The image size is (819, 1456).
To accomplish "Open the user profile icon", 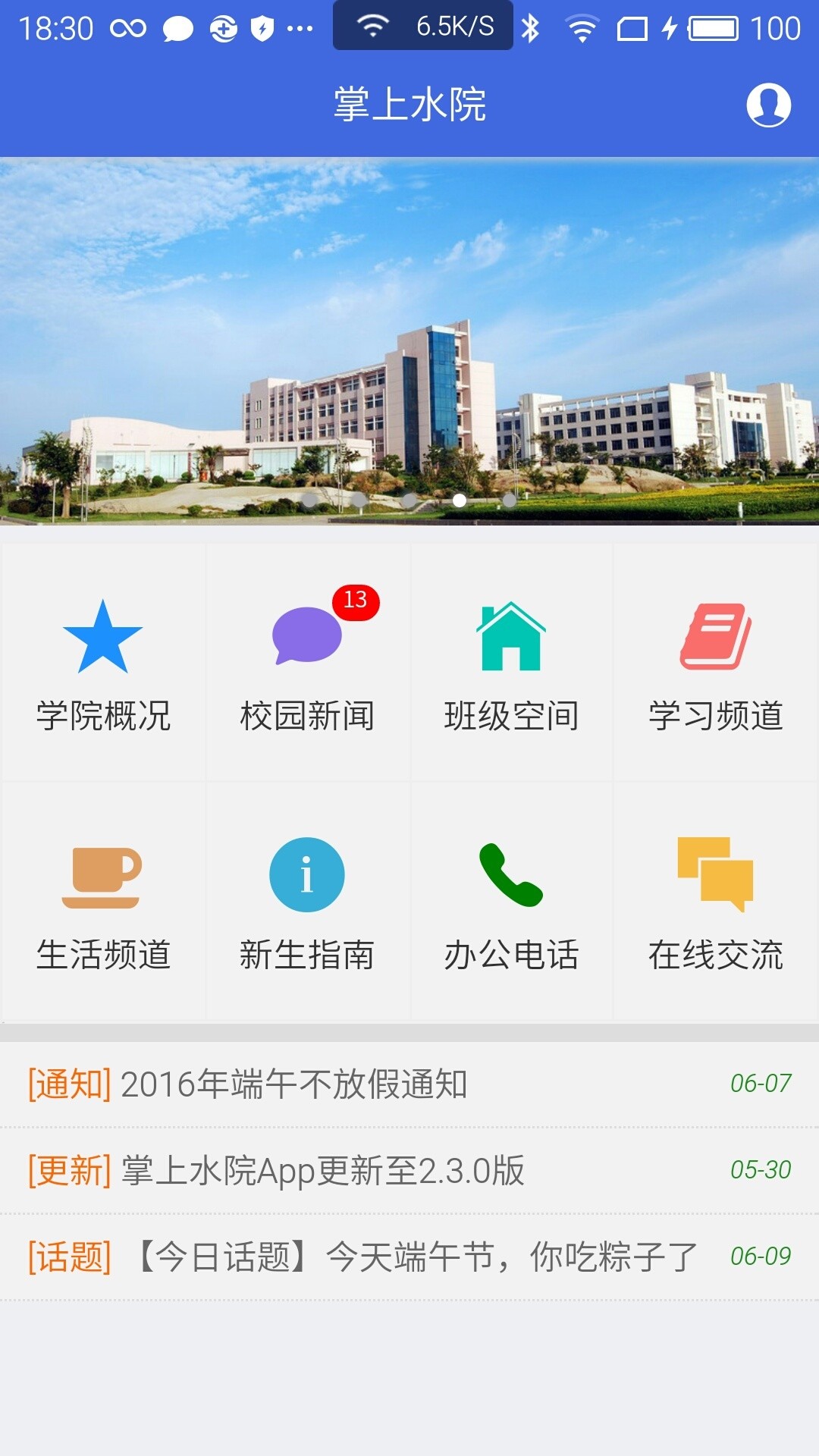I will (768, 105).
